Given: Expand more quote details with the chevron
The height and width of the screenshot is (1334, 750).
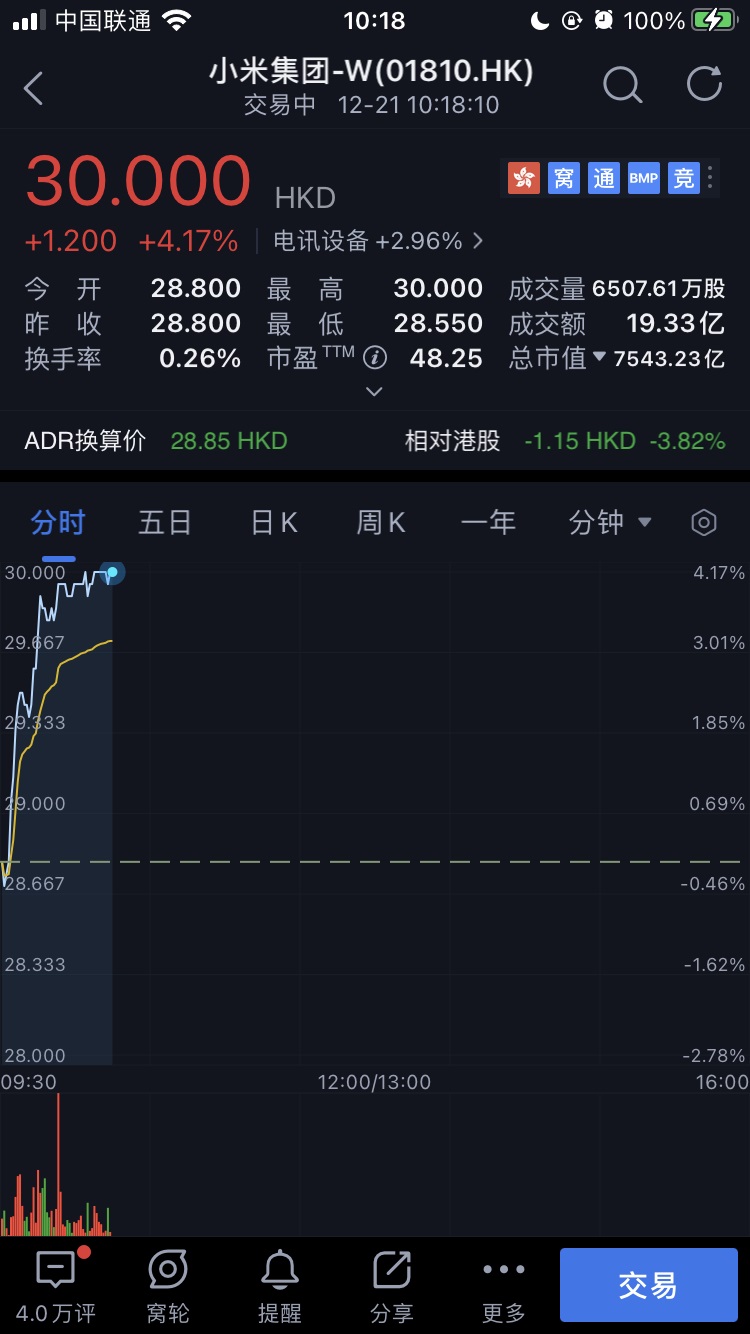Looking at the screenshot, I should 374,391.
